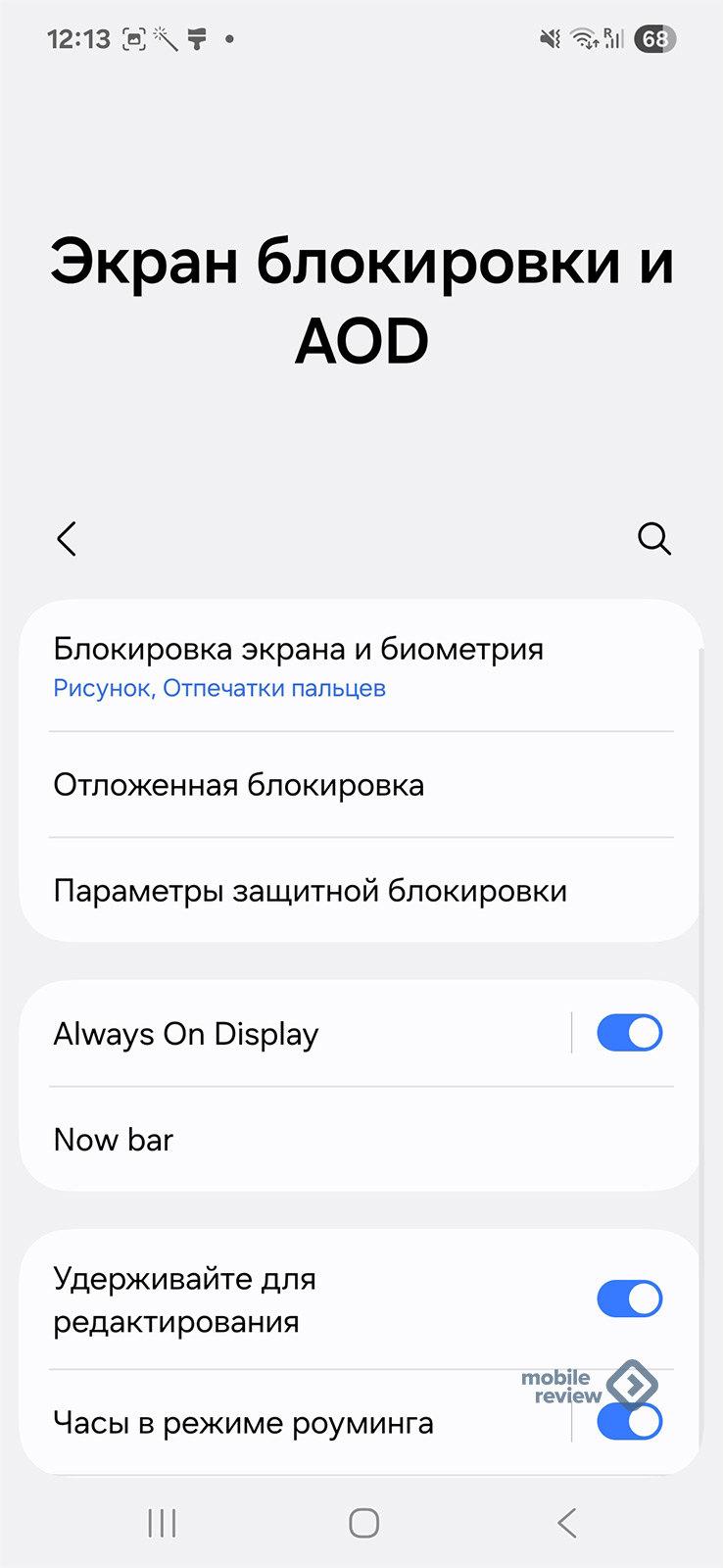Open Блокировка экрана и биометрия
This screenshot has height=1568, width=723.
pos(361,666)
